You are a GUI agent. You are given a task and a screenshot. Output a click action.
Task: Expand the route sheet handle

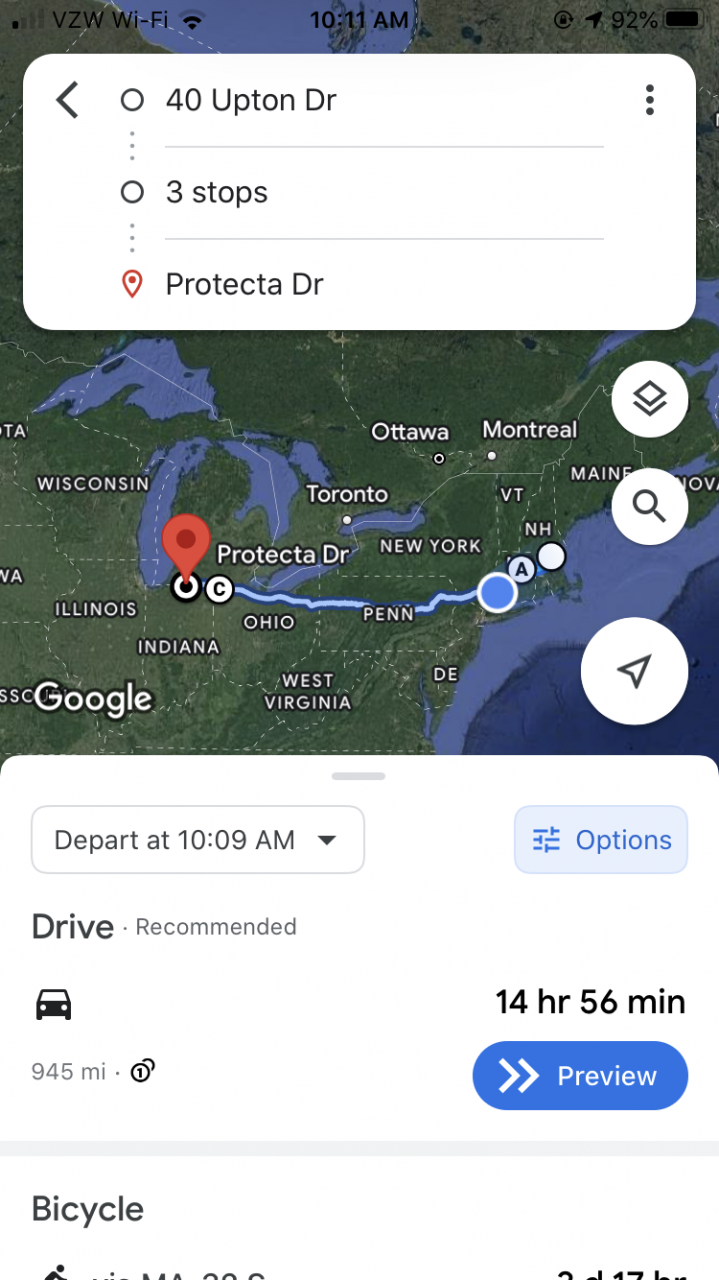click(x=359, y=776)
